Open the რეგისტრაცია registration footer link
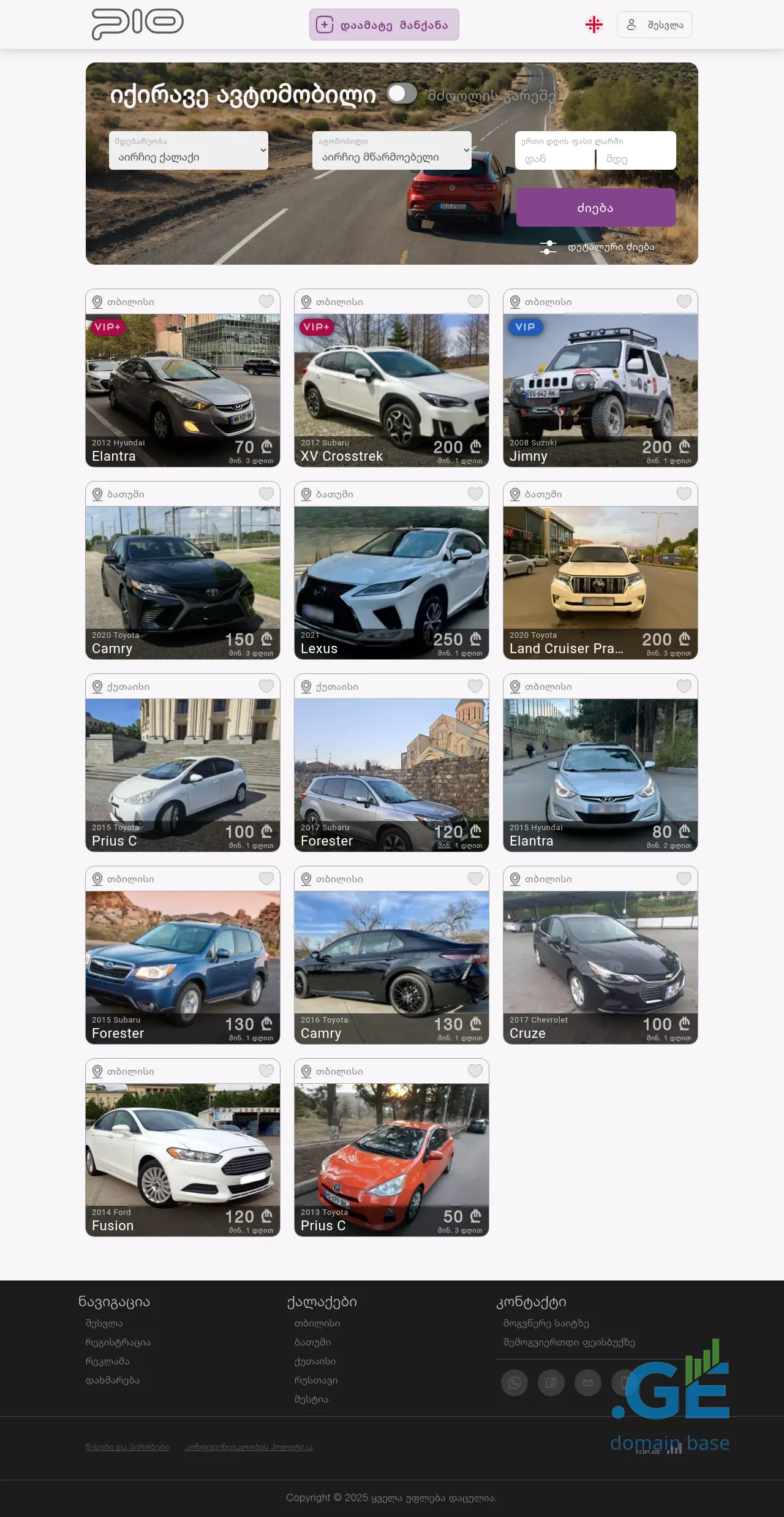Image resolution: width=784 pixels, height=1517 pixels. [x=118, y=1342]
